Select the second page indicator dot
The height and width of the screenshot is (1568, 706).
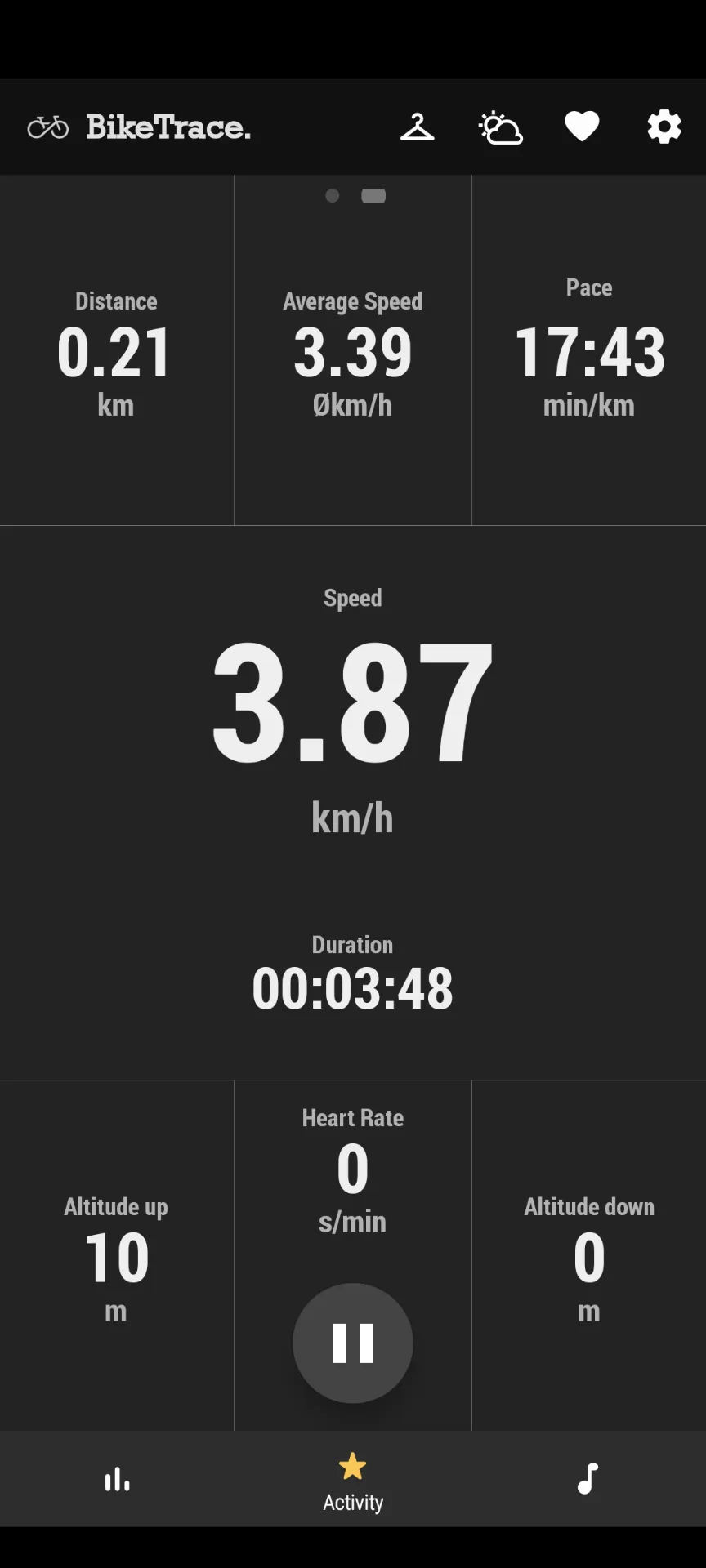tap(373, 196)
